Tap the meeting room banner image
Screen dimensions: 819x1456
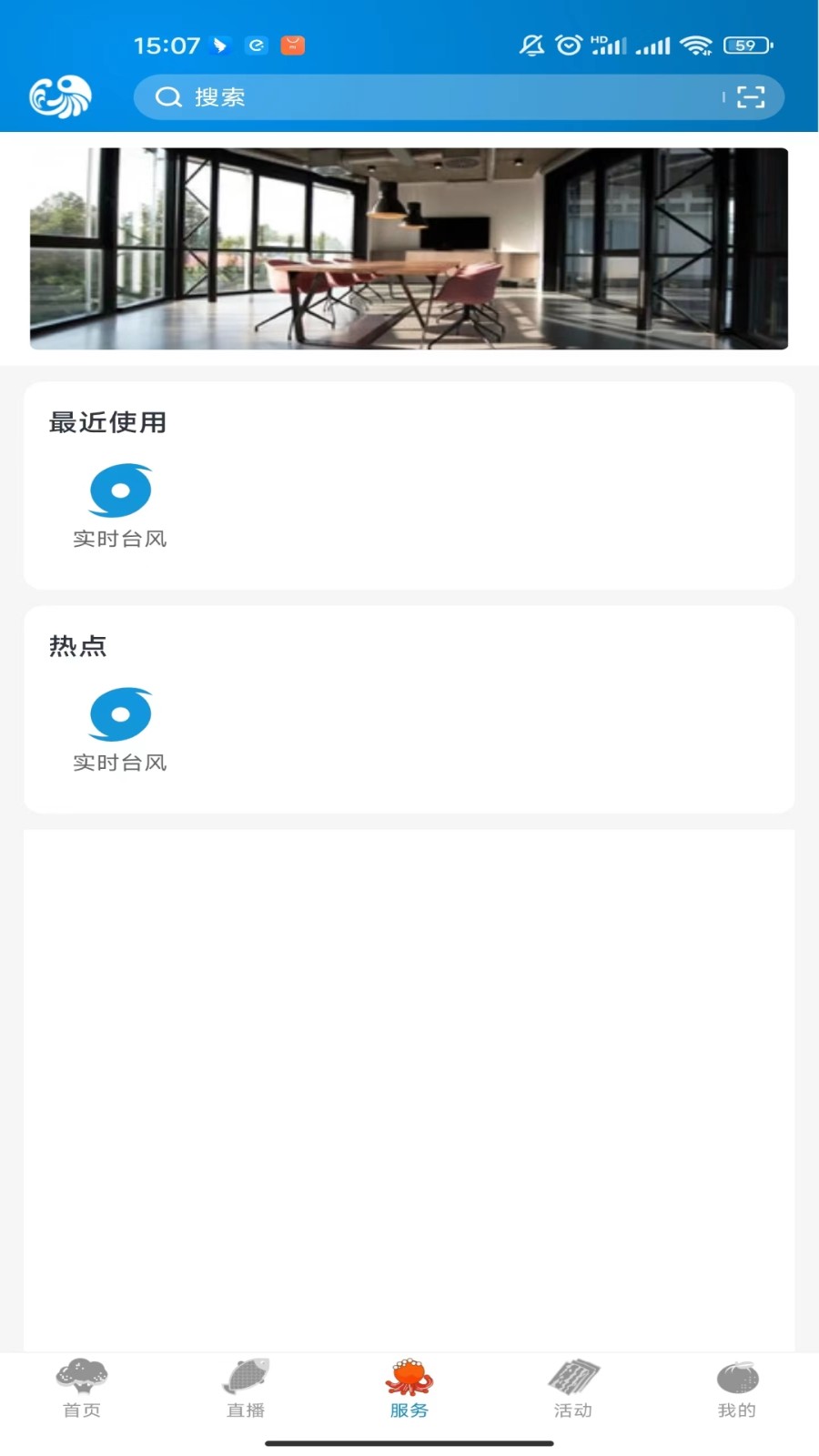click(x=409, y=248)
